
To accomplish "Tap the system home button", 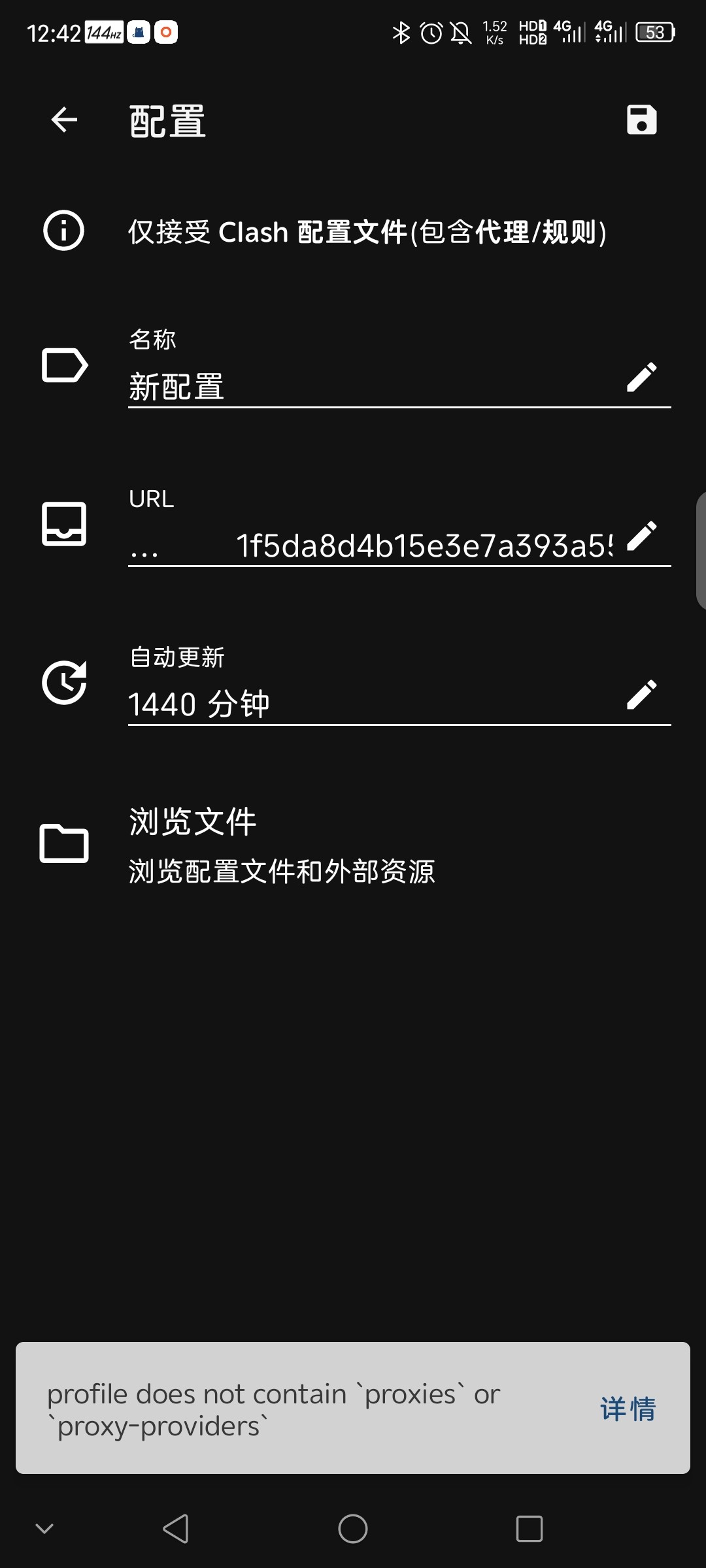I will point(353,1529).
